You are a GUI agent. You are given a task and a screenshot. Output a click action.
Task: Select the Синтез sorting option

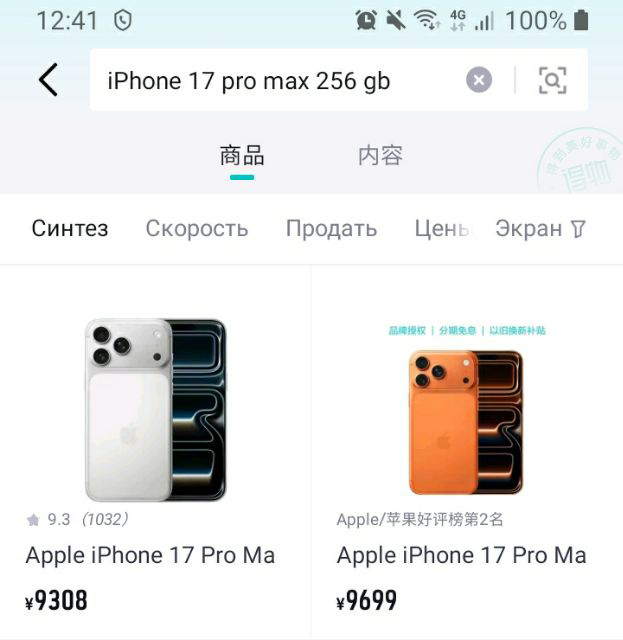[x=70, y=228]
